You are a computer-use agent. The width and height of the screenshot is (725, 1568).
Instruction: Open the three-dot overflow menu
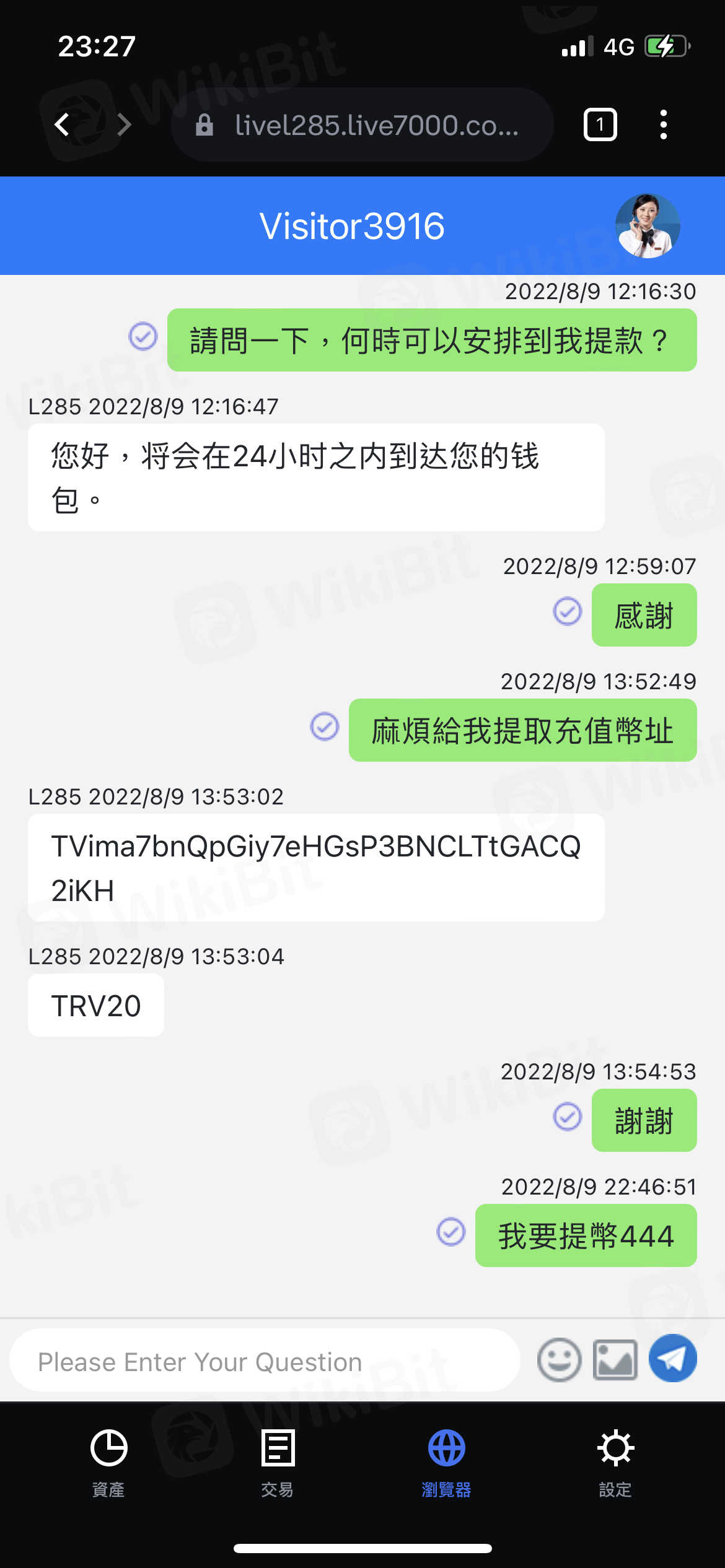(x=664, y=124)
